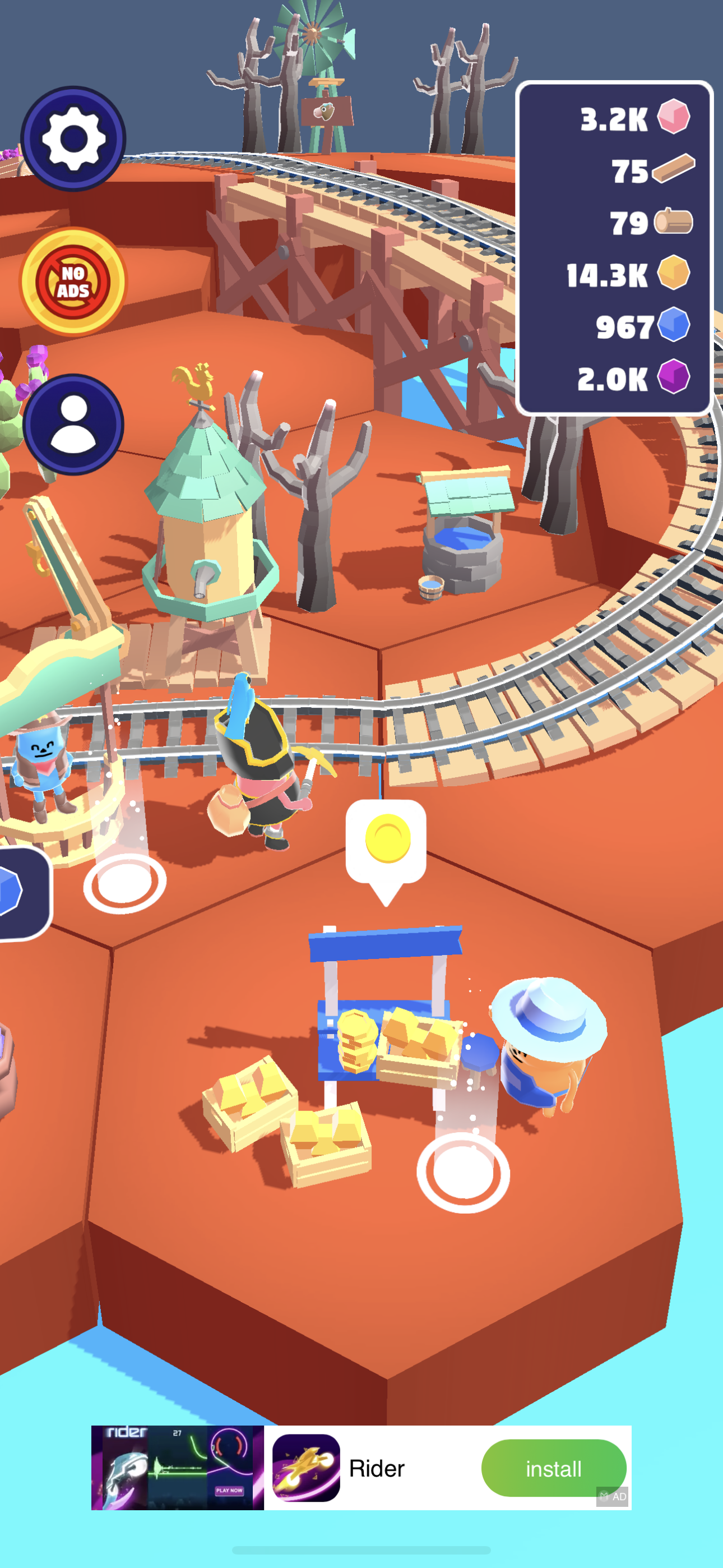This screenshot has height=1568, width=723.
Task: Install the Rider app from the ad
Action: [553, 1468]
